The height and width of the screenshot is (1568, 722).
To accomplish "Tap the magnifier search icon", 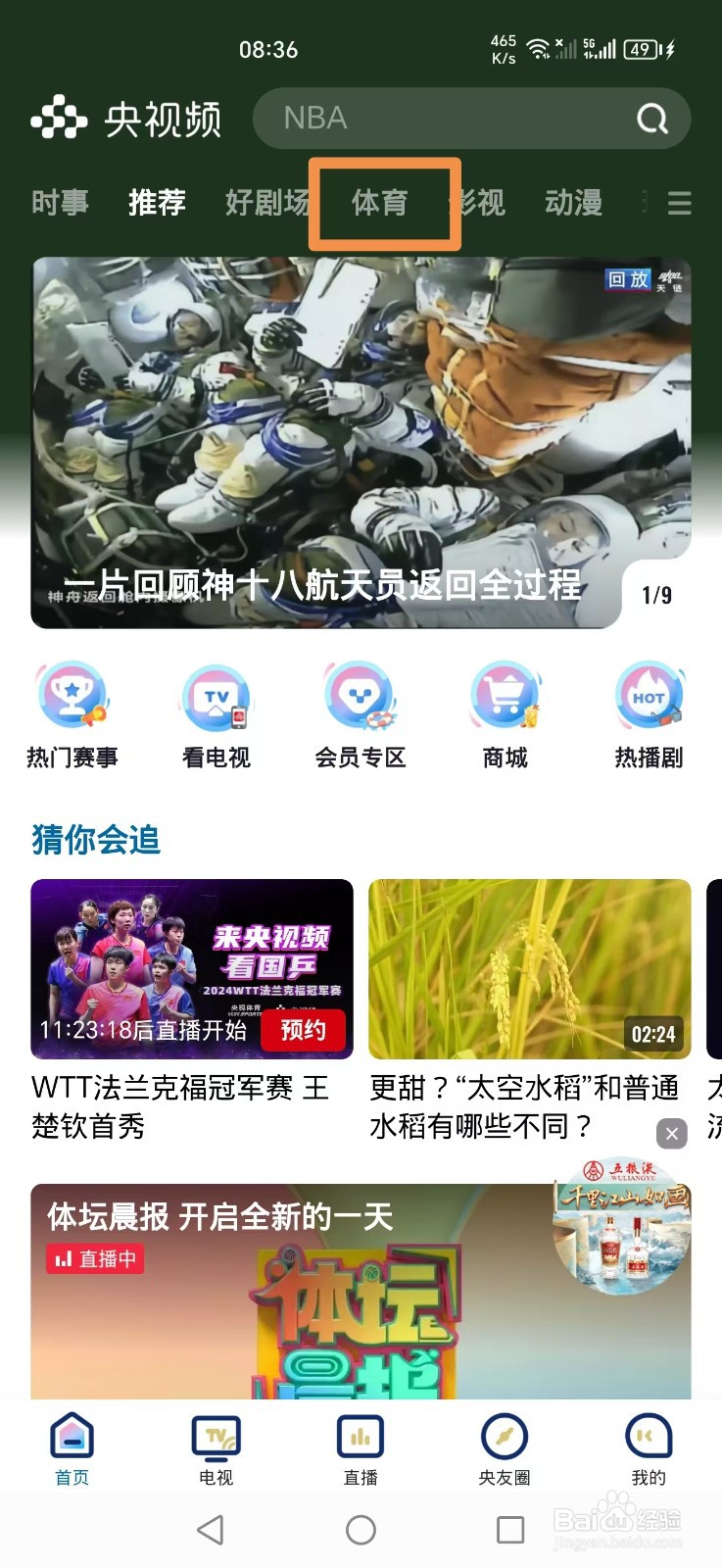I will tap(652, 119).
